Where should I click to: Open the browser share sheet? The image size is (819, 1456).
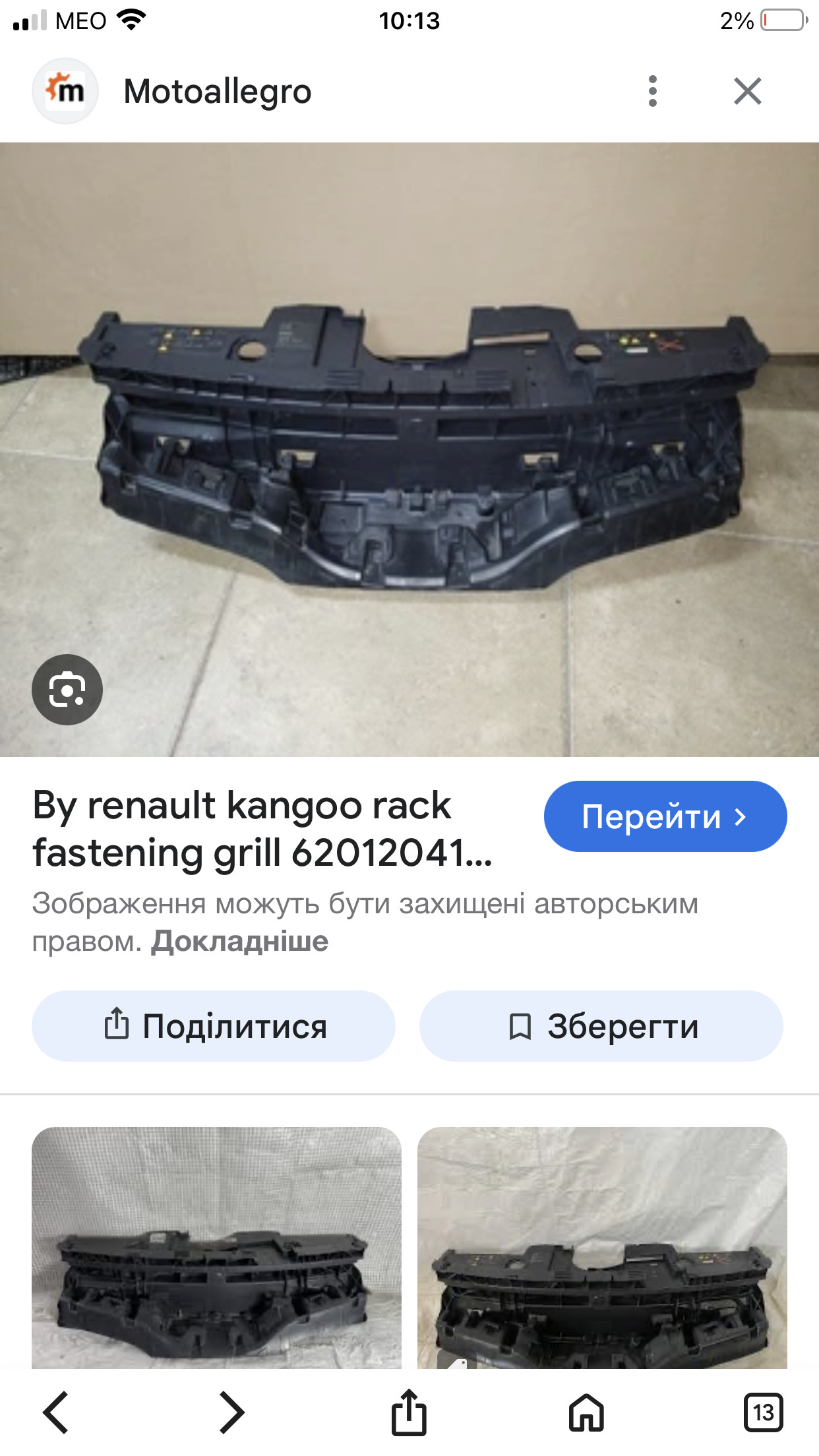point(409,1412)
